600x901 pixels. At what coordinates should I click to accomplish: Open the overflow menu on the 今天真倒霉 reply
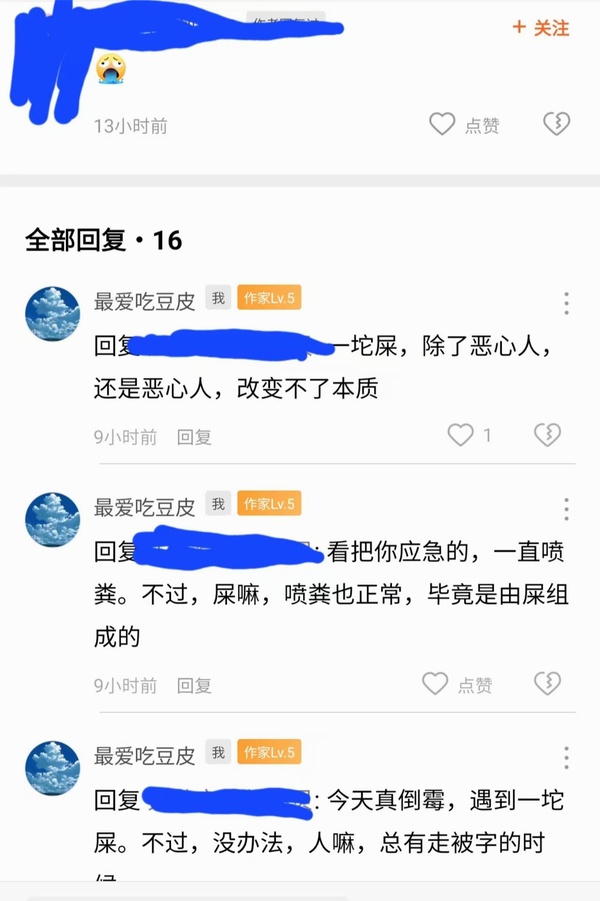(566, 758)
